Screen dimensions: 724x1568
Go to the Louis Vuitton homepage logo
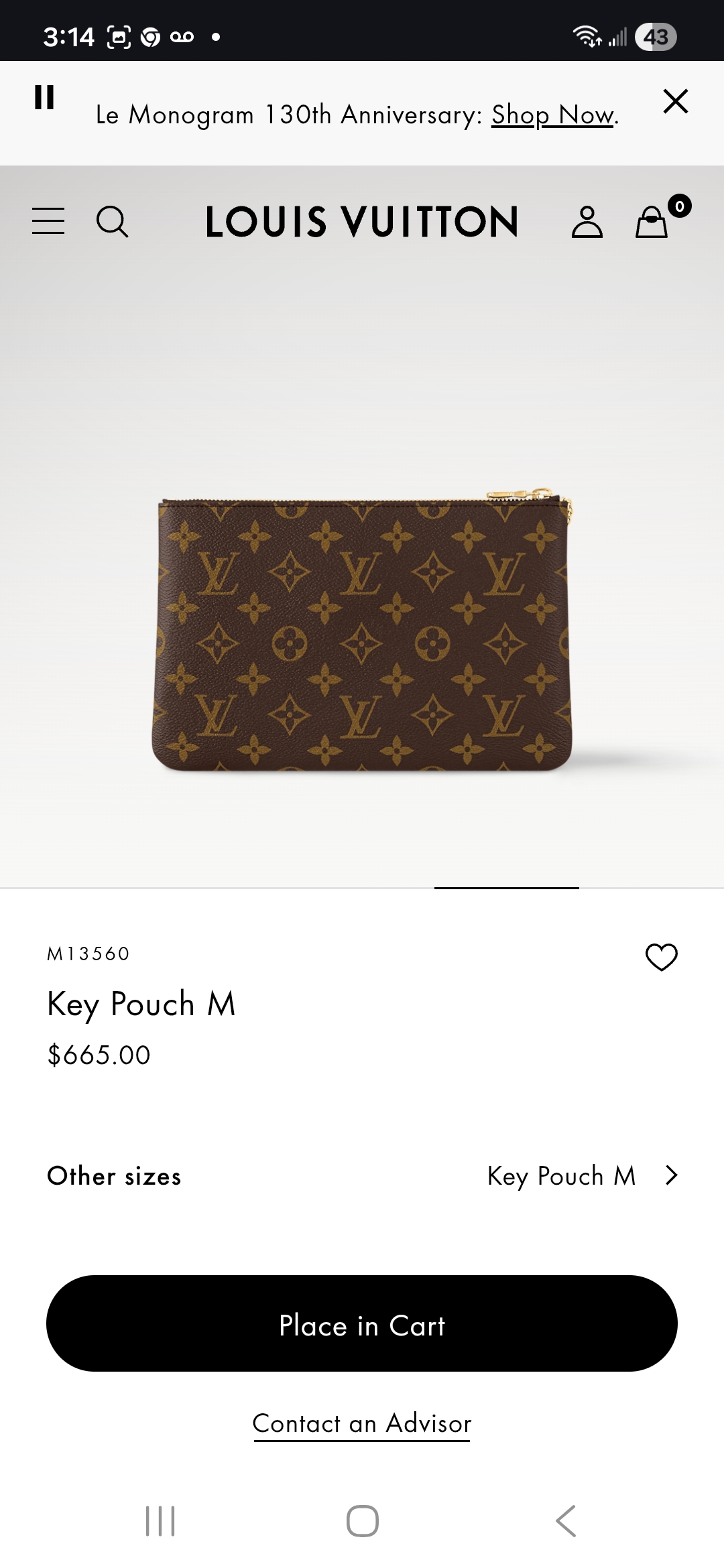click(362, 222)
